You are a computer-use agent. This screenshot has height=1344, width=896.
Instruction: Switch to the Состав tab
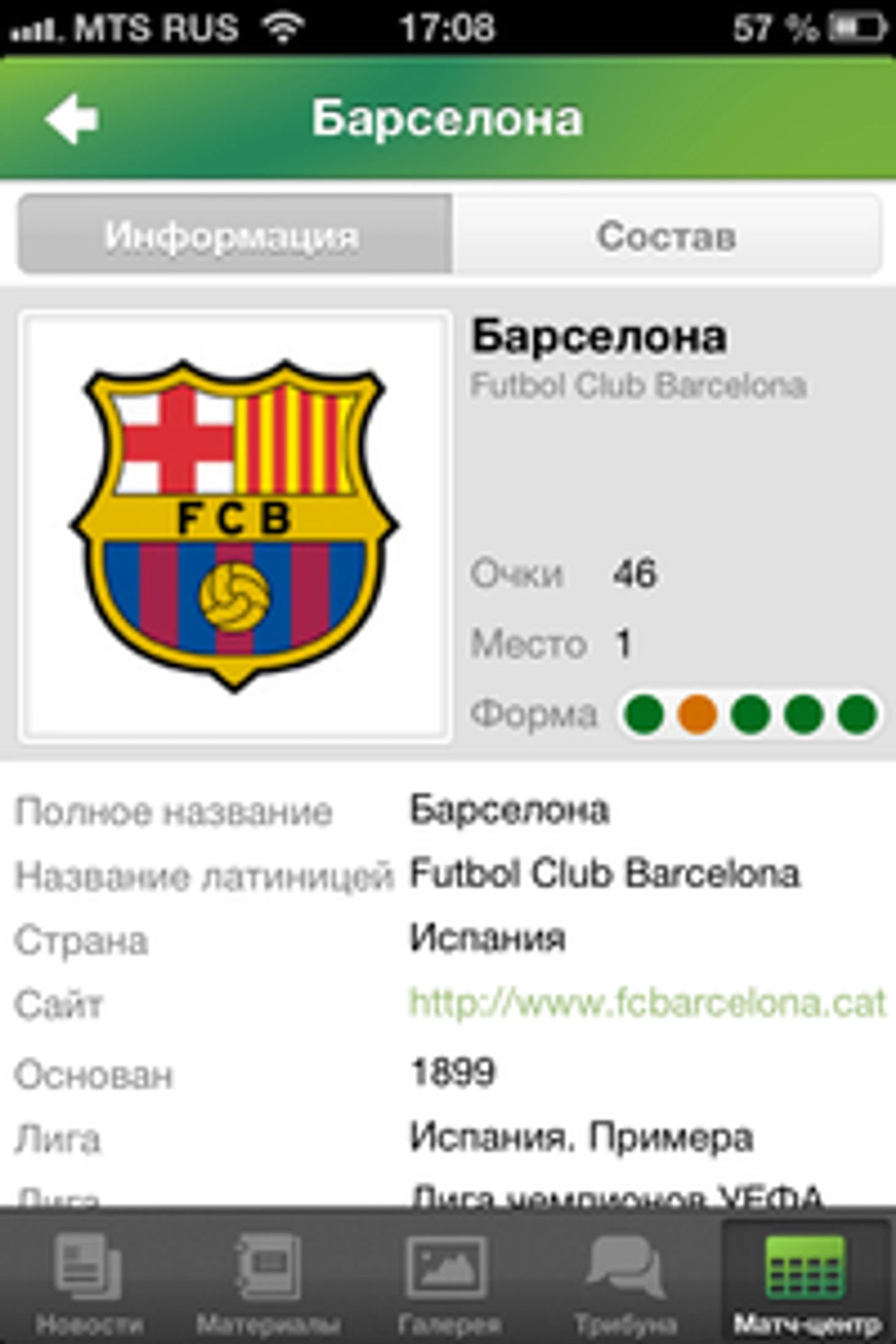[x=666, y=236]
